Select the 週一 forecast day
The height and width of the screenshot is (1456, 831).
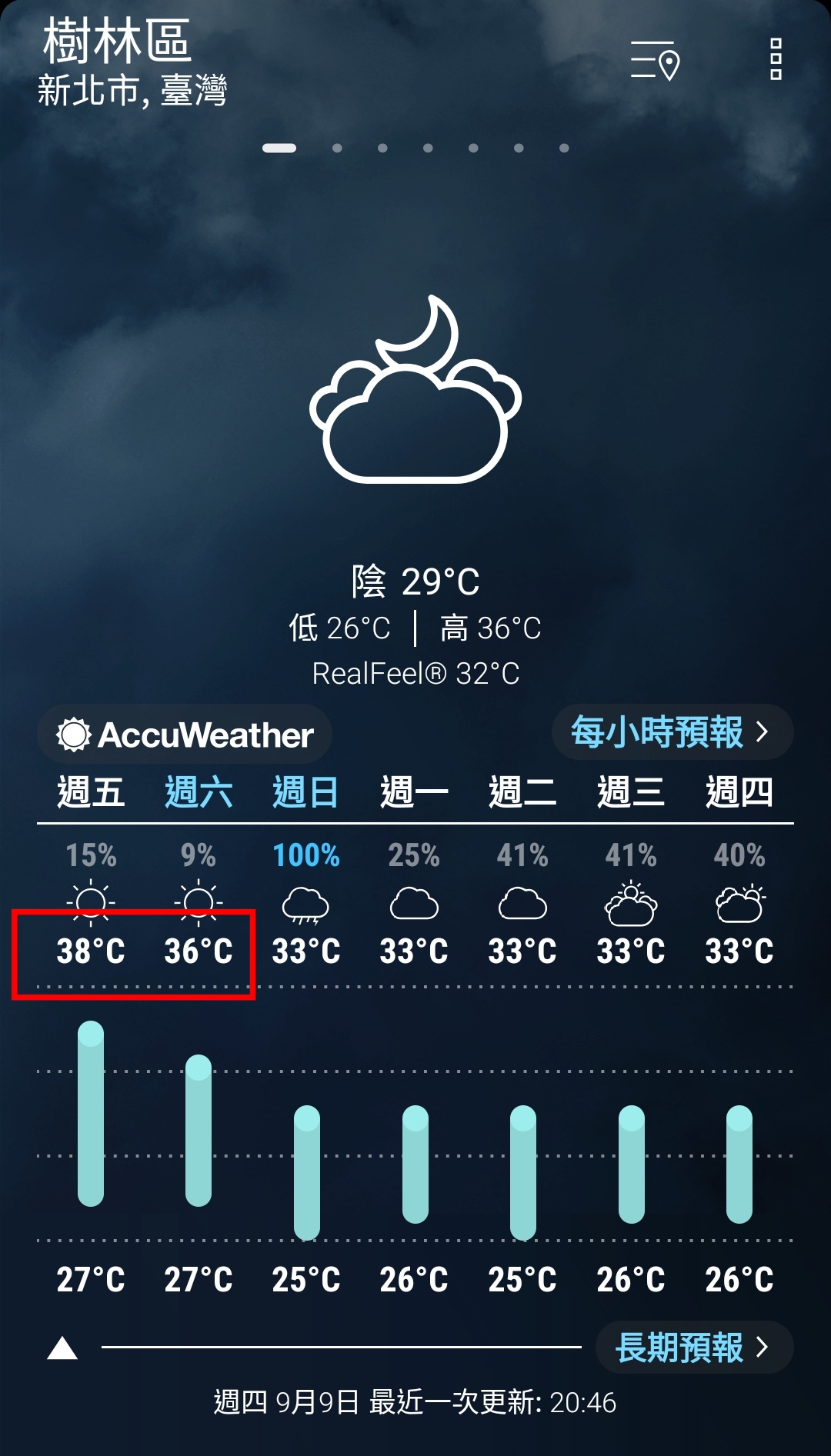tap(414, 791)
